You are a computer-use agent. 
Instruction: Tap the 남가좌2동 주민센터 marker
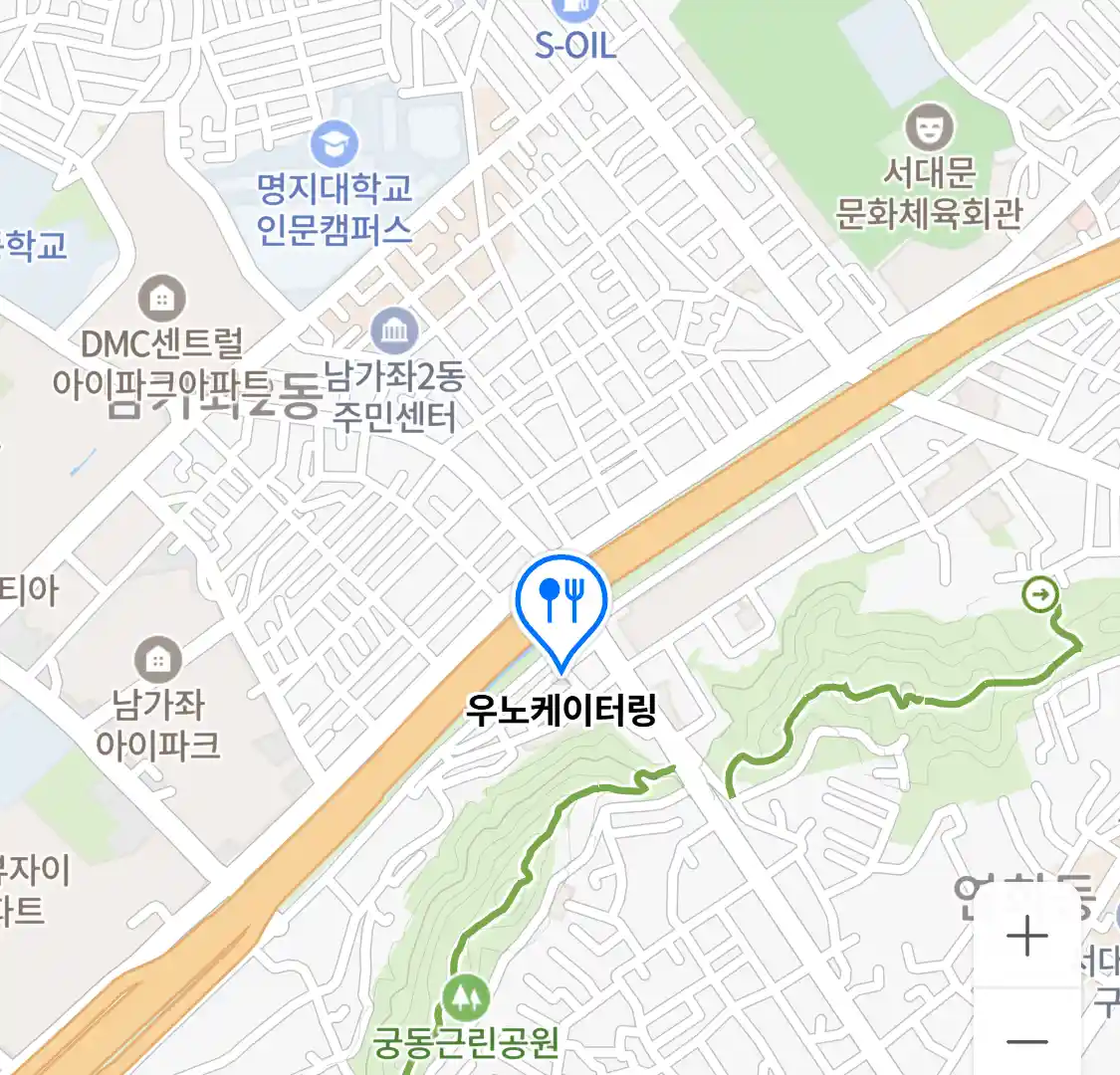coord(394,331)
